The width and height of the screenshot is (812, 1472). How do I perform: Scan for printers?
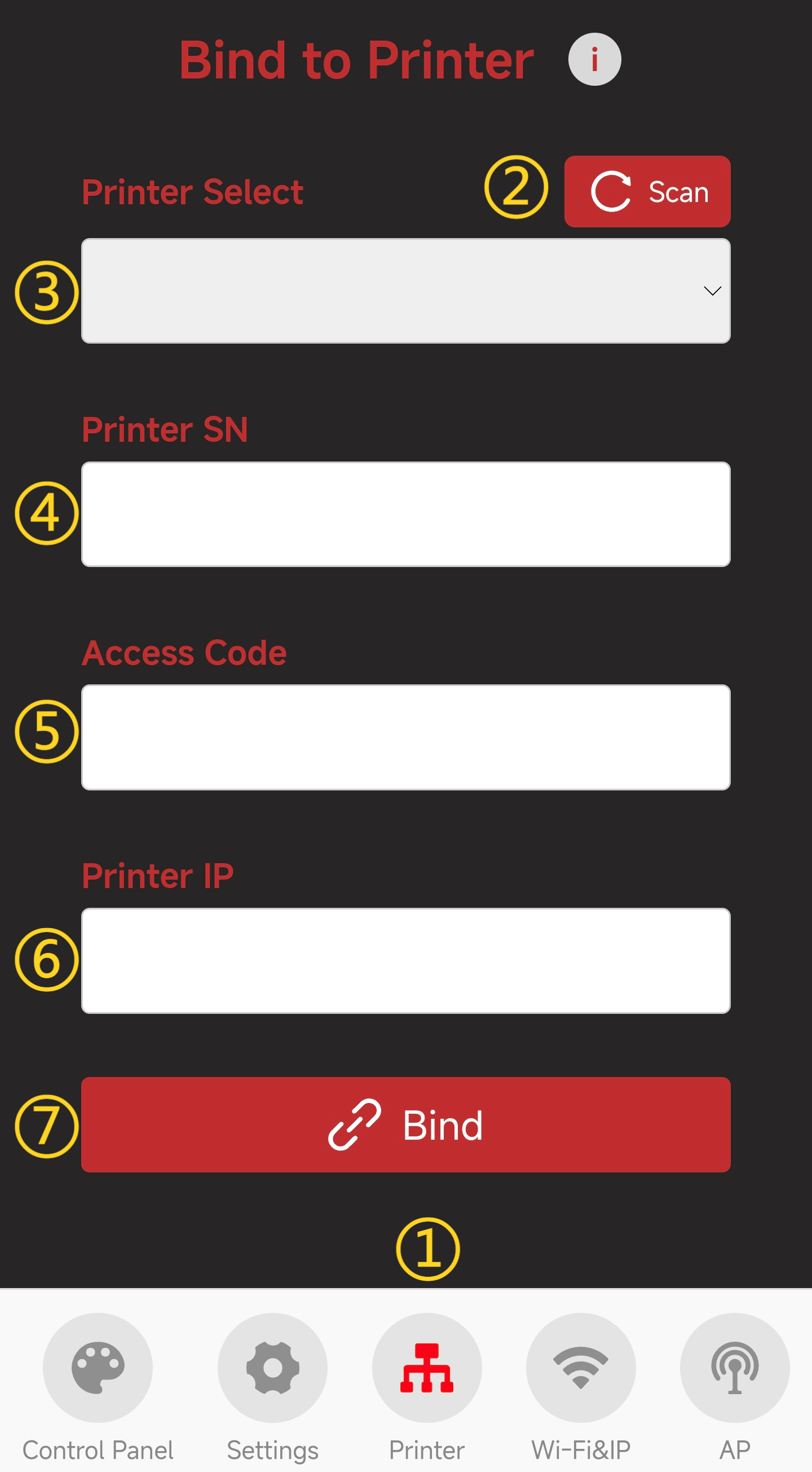coord(647,191)
